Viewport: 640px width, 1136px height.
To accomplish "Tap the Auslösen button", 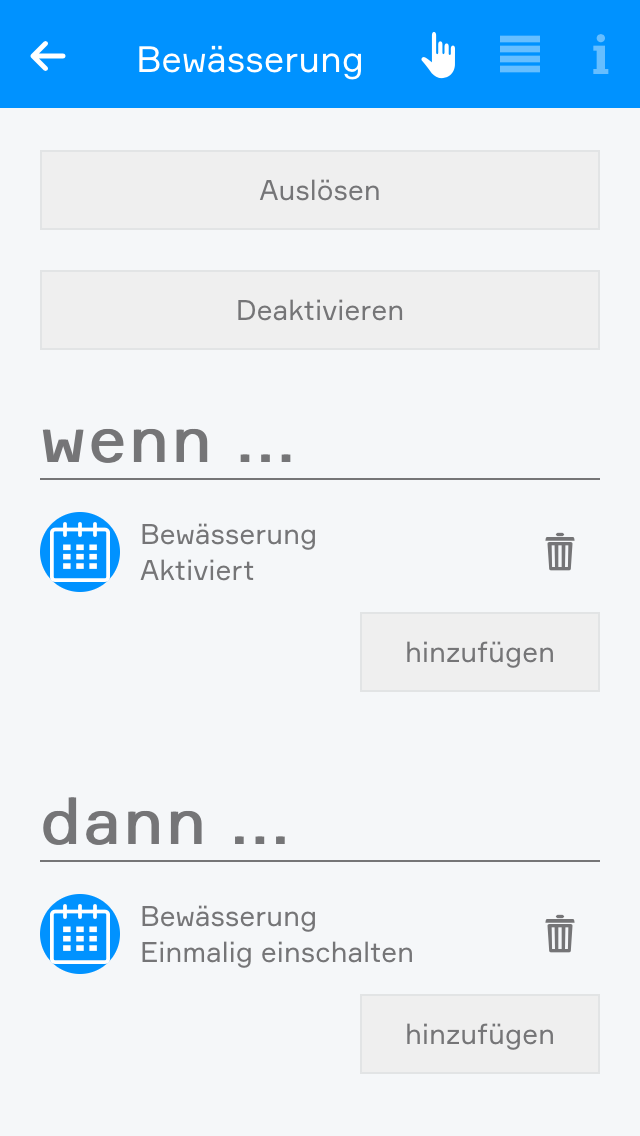I will (320, 190).
